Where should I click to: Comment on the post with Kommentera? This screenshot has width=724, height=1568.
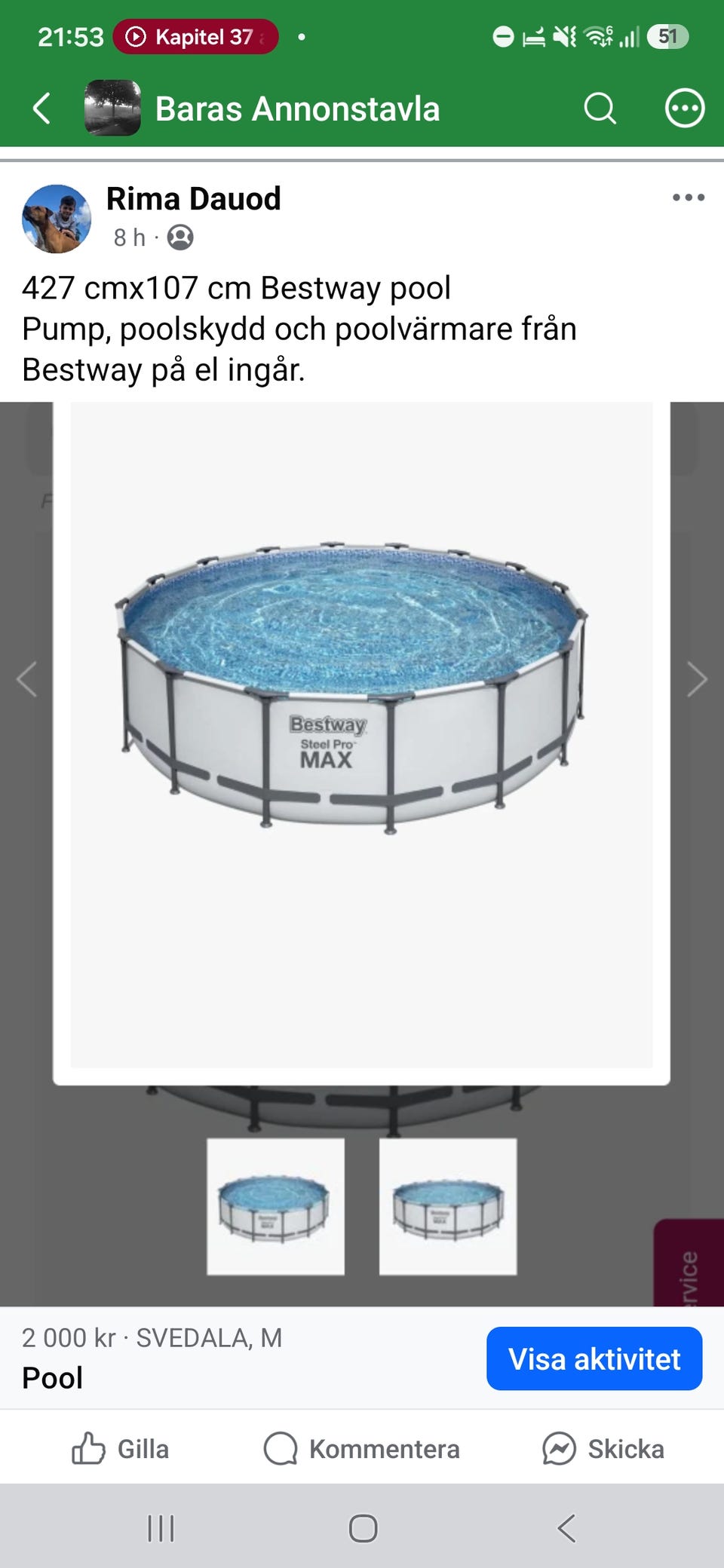pyautogui.click(x=361, y=1449)
